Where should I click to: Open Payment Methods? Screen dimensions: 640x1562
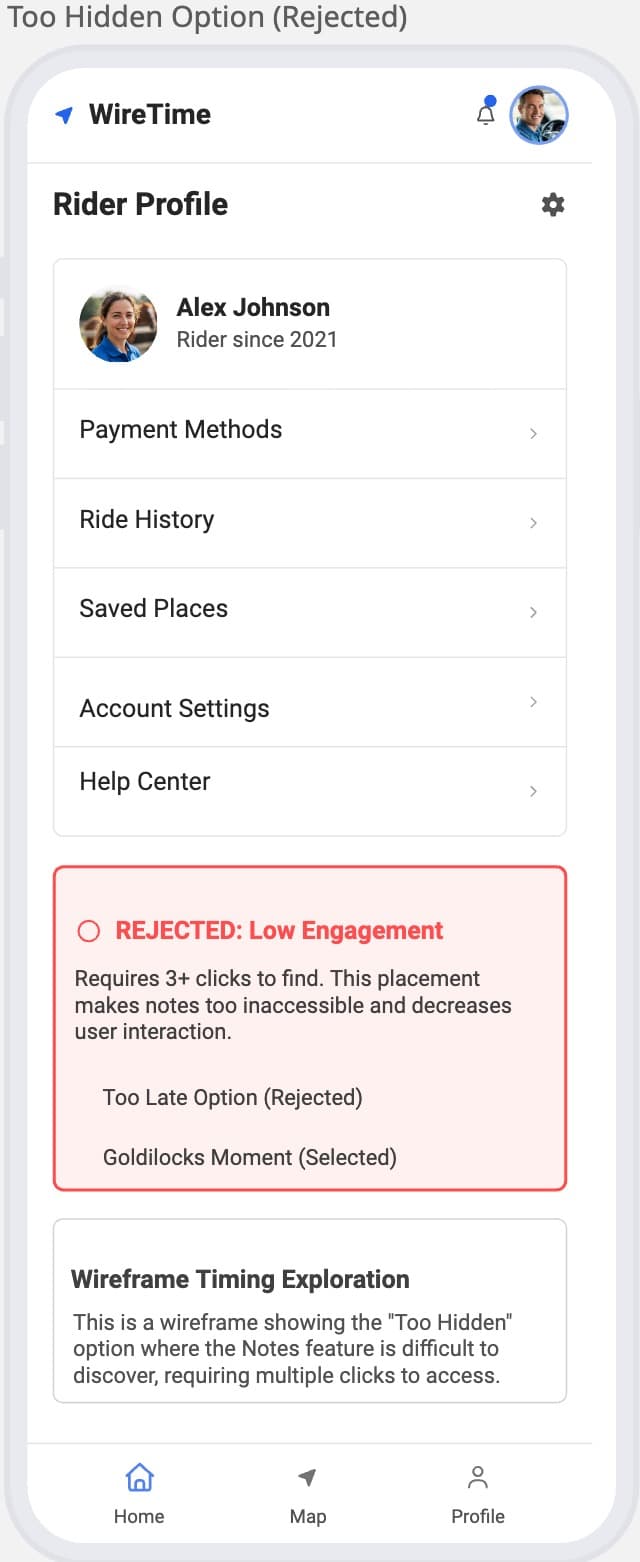[310, 432]
